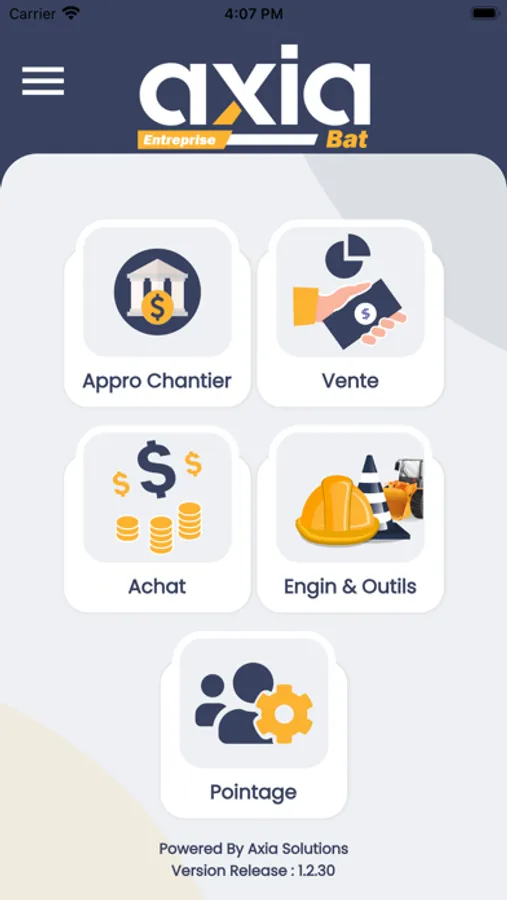
Task: Select the Achat card
Action: click(x=157, y=519)
